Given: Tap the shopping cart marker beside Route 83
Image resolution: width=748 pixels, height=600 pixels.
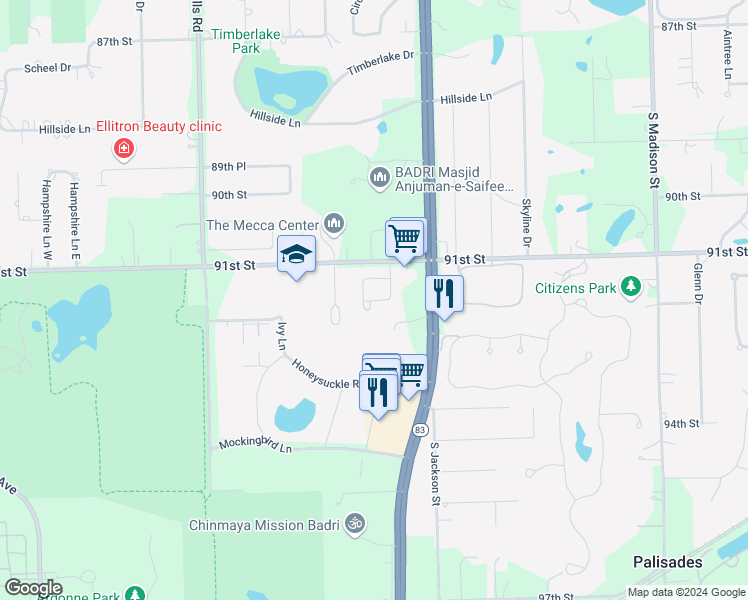Looking at the screenshot, I should (x=413, y=373).
